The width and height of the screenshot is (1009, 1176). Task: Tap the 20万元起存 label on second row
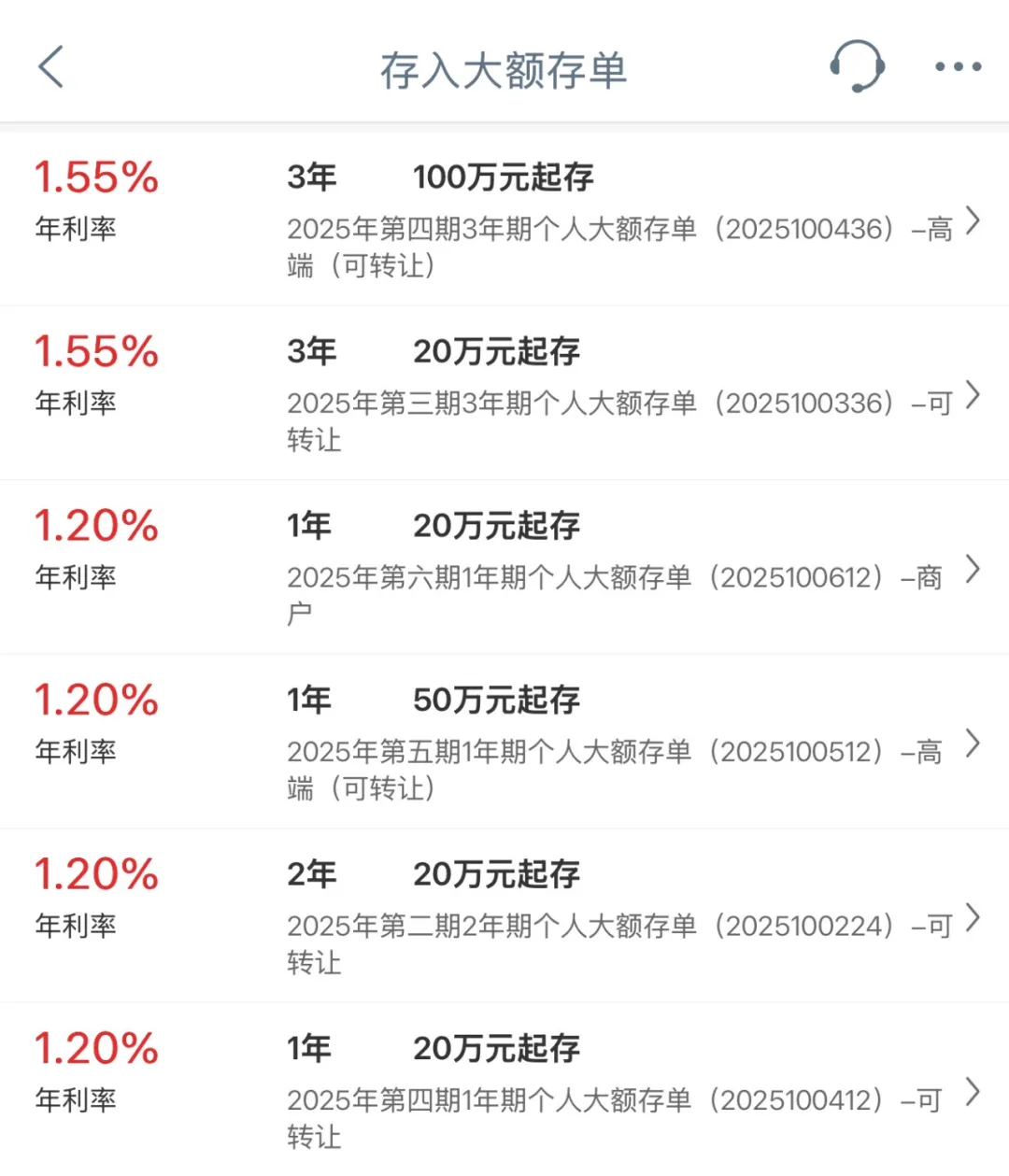[496, 351]
